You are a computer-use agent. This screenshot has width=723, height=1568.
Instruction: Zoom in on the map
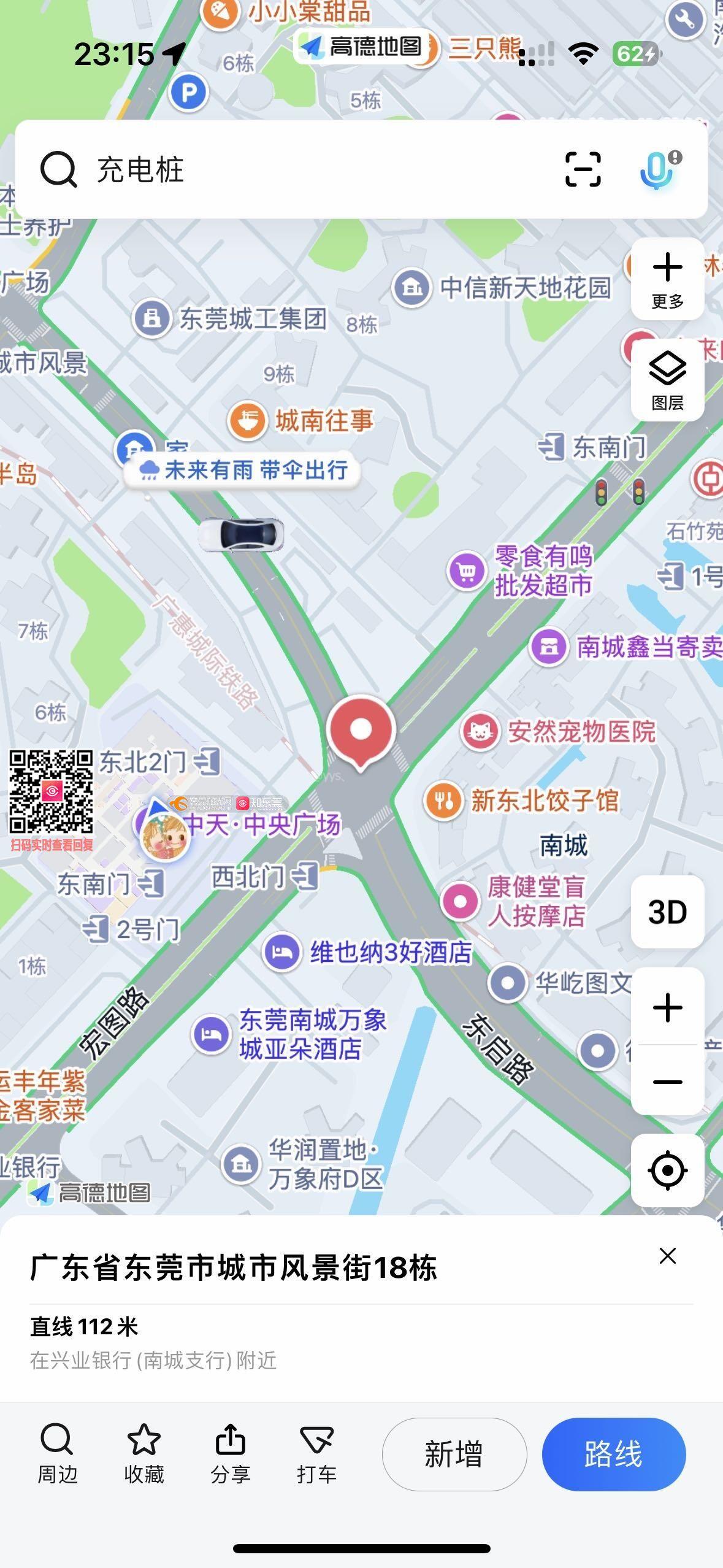click(x=667, y=1008)
